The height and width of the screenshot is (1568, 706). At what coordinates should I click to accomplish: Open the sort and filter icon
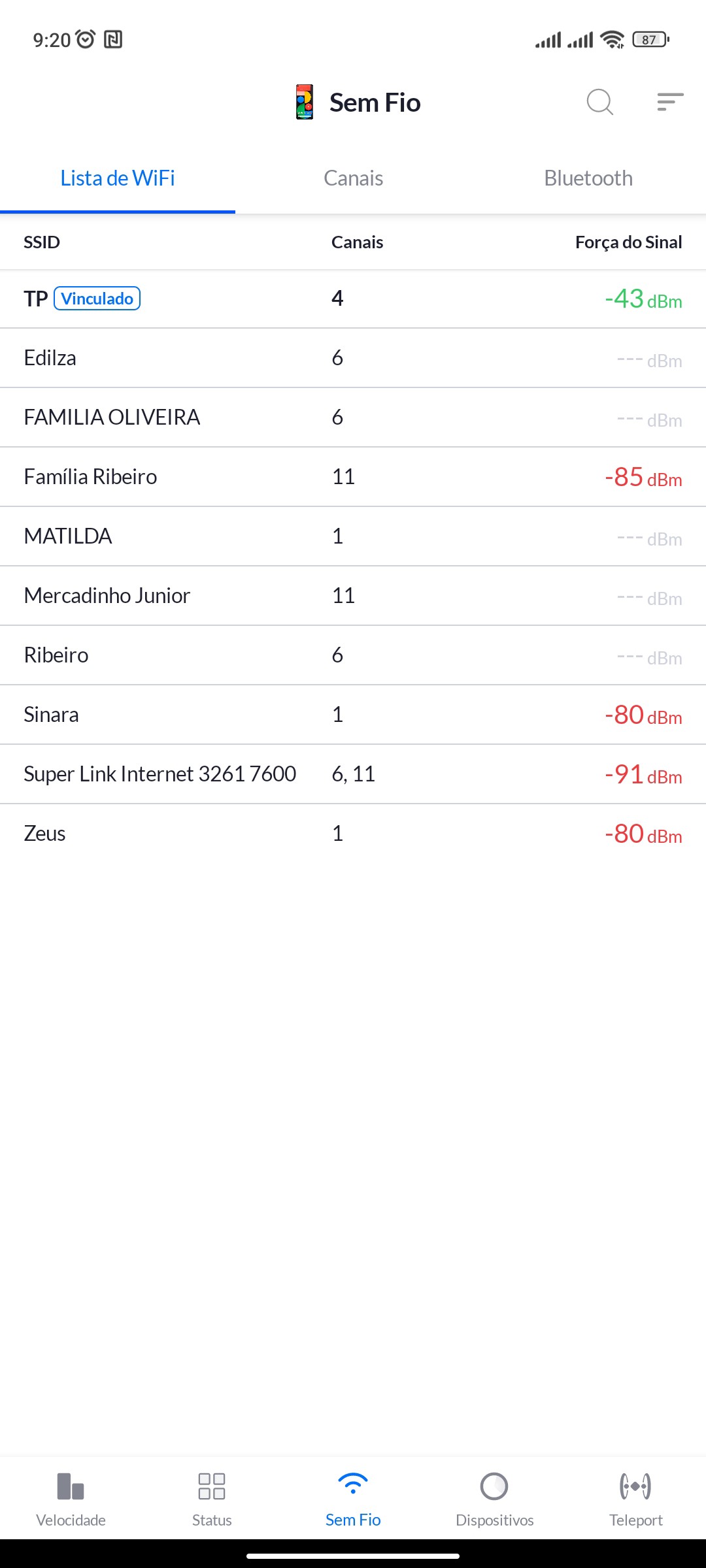click(670, 102)
